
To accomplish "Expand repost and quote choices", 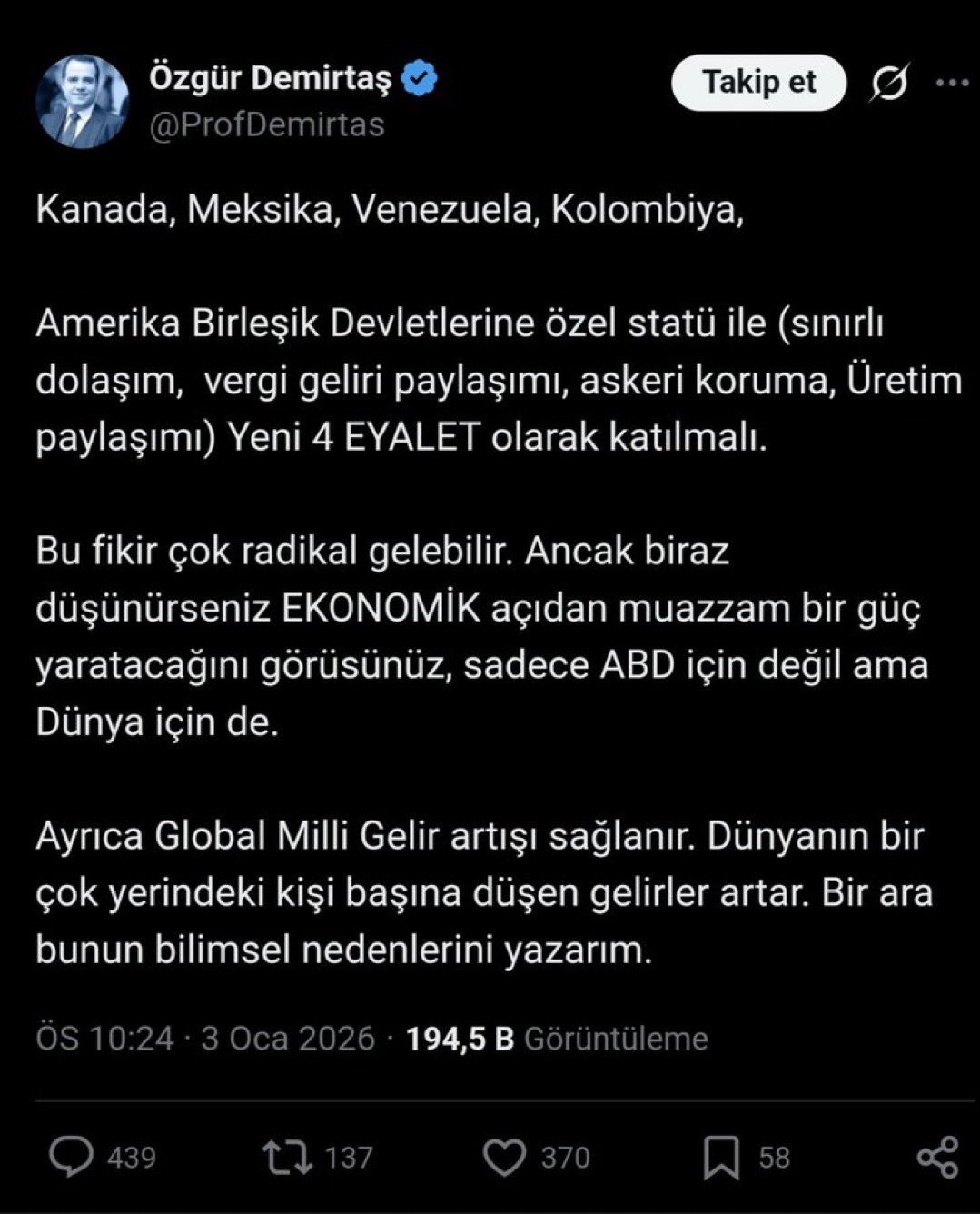I will pos(288,1157).
